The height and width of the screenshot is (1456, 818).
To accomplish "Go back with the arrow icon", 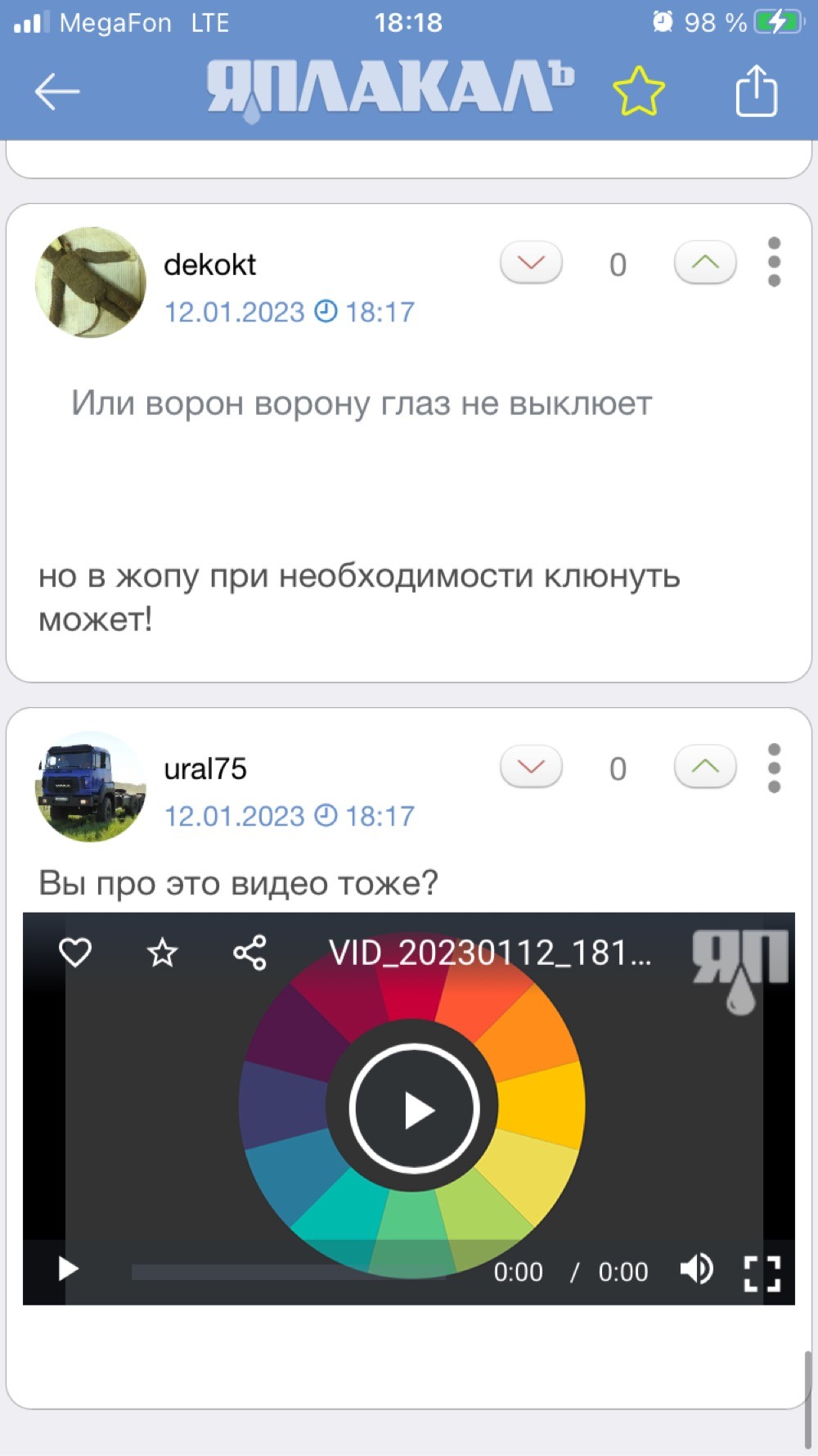I will (56, 91).
